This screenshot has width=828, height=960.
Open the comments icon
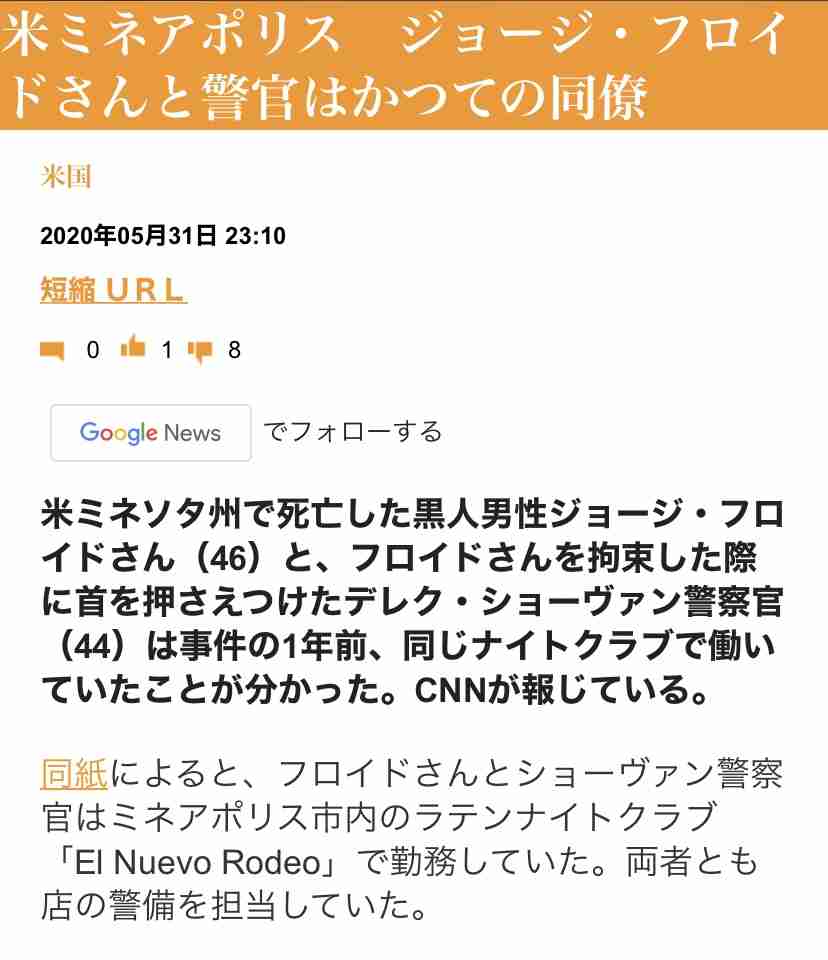coord(52,350)
